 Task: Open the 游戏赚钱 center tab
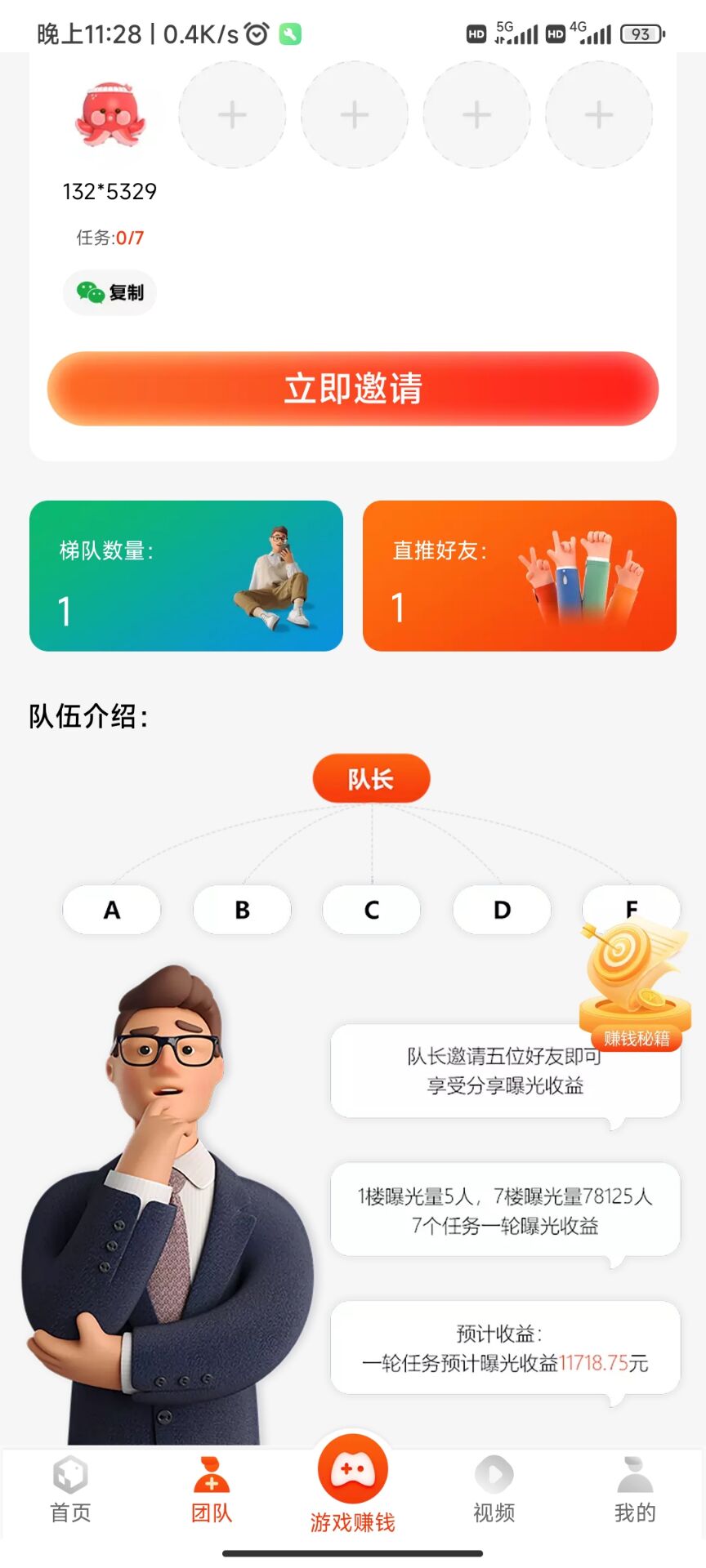tap(353, 1482)
